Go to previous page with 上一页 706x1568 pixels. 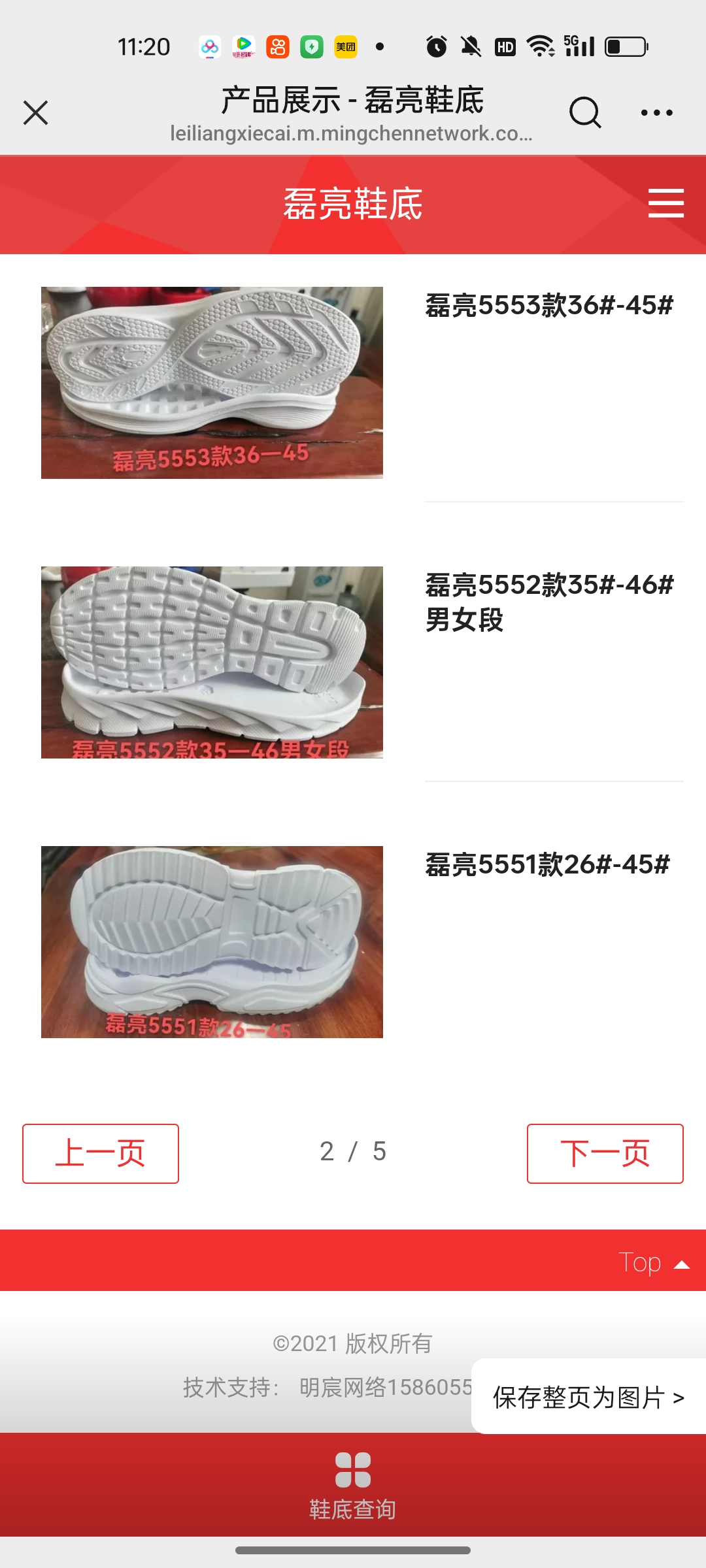pos(101,1153)
